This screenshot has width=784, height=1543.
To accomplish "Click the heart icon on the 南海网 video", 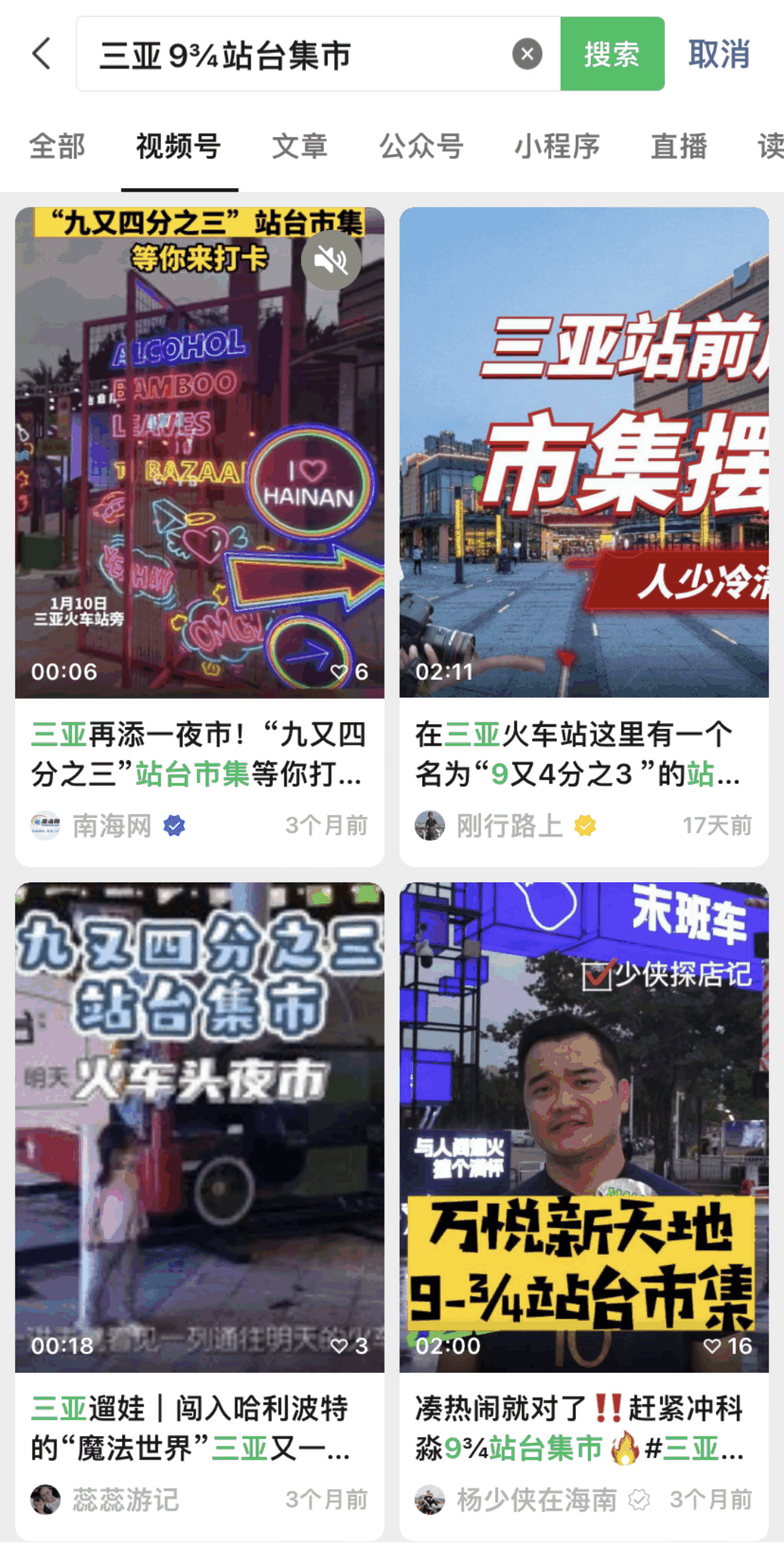I will point(338,672).
